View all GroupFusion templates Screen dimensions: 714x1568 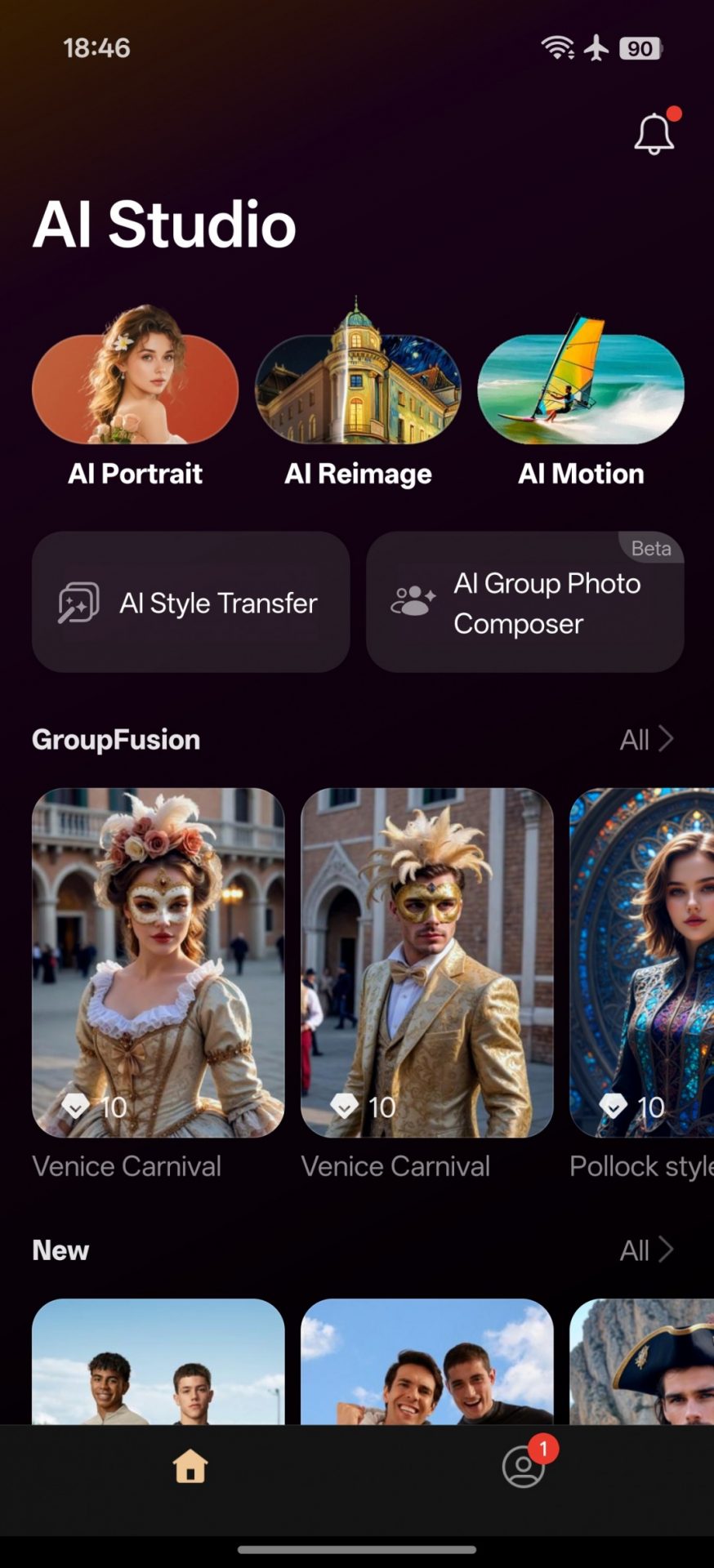[x=645, y=740]
